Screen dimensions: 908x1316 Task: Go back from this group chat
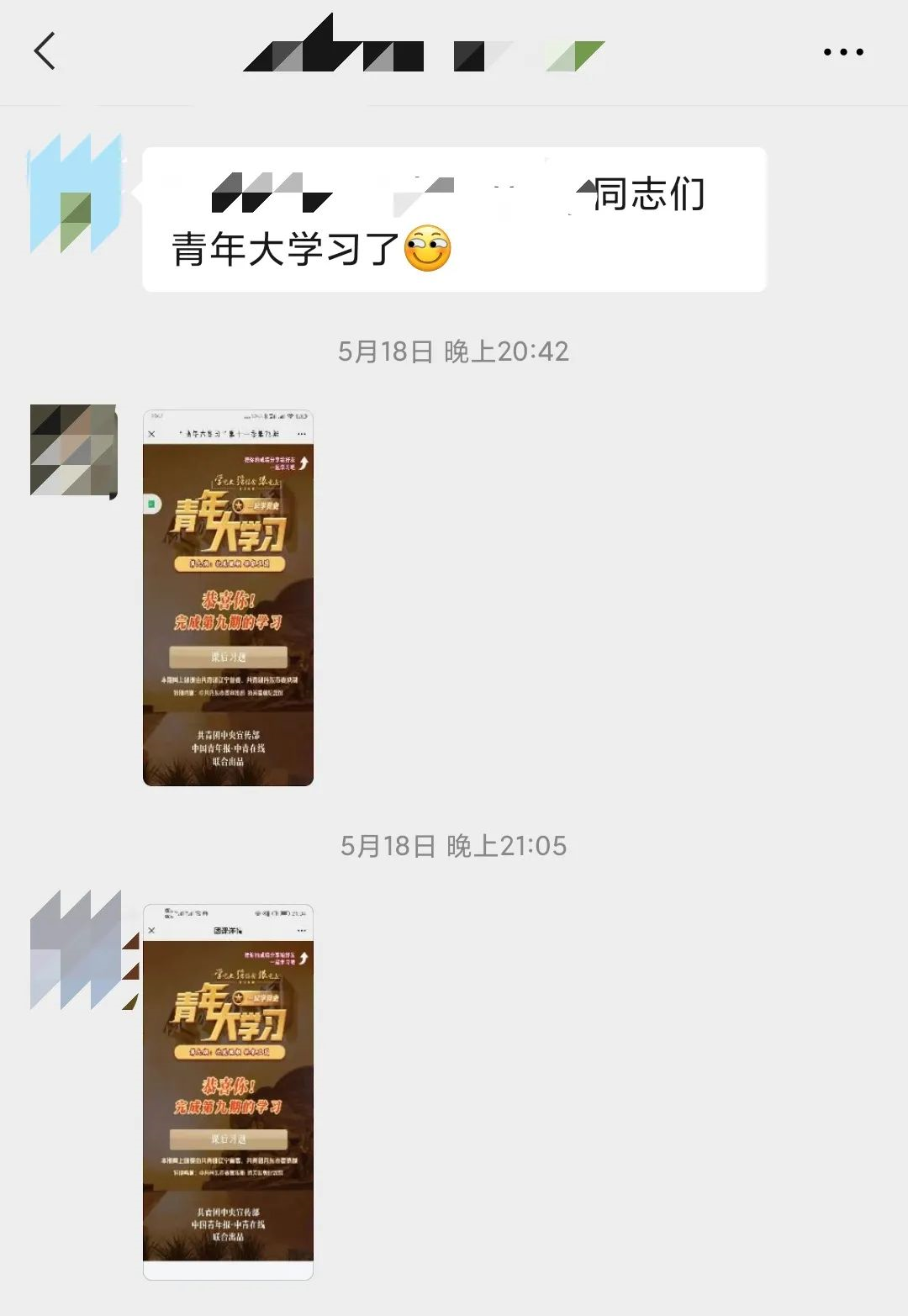(x=45, y=51)
